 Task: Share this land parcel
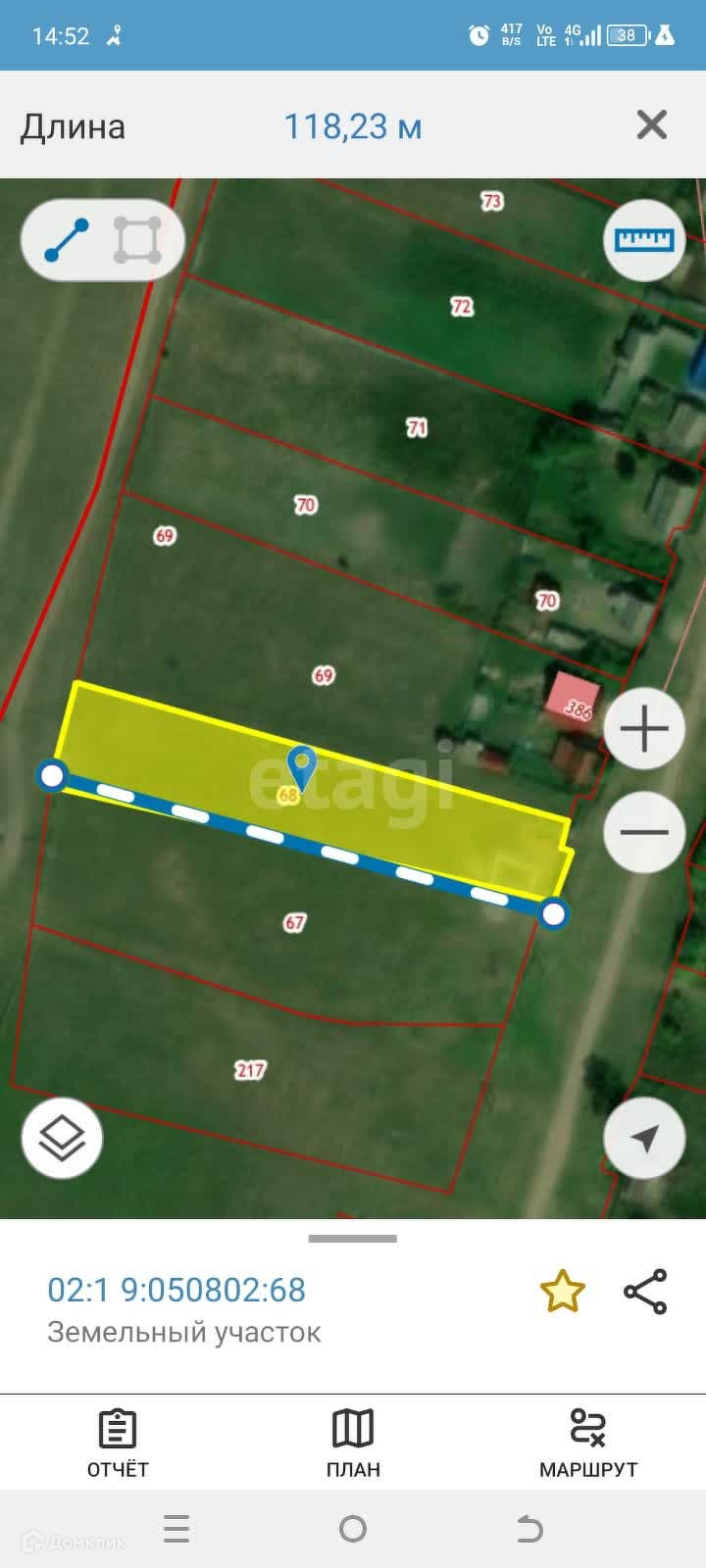[645, 1292]
